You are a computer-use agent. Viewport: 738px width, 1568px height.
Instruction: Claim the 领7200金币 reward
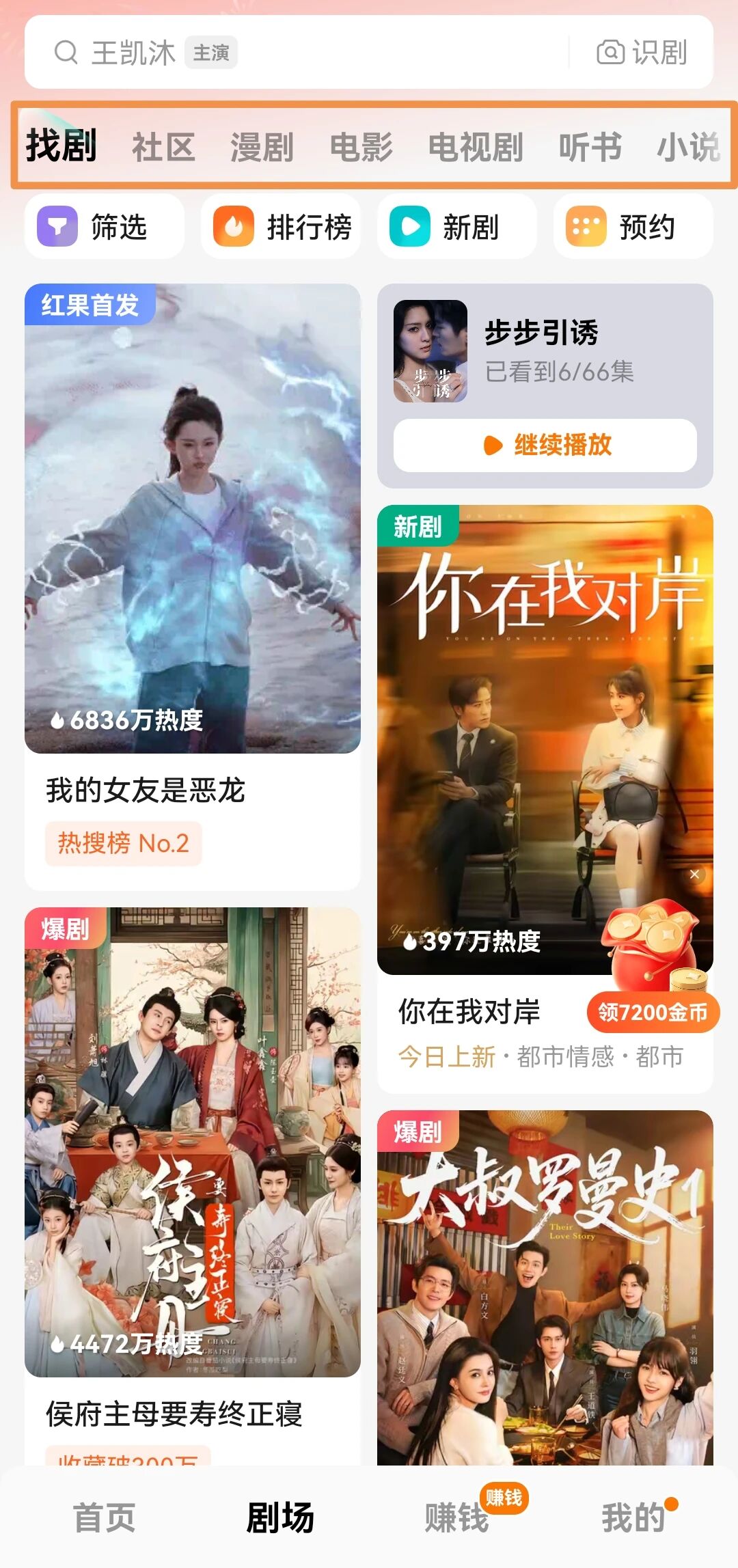pyautogui.click(x=653, y=1012)
